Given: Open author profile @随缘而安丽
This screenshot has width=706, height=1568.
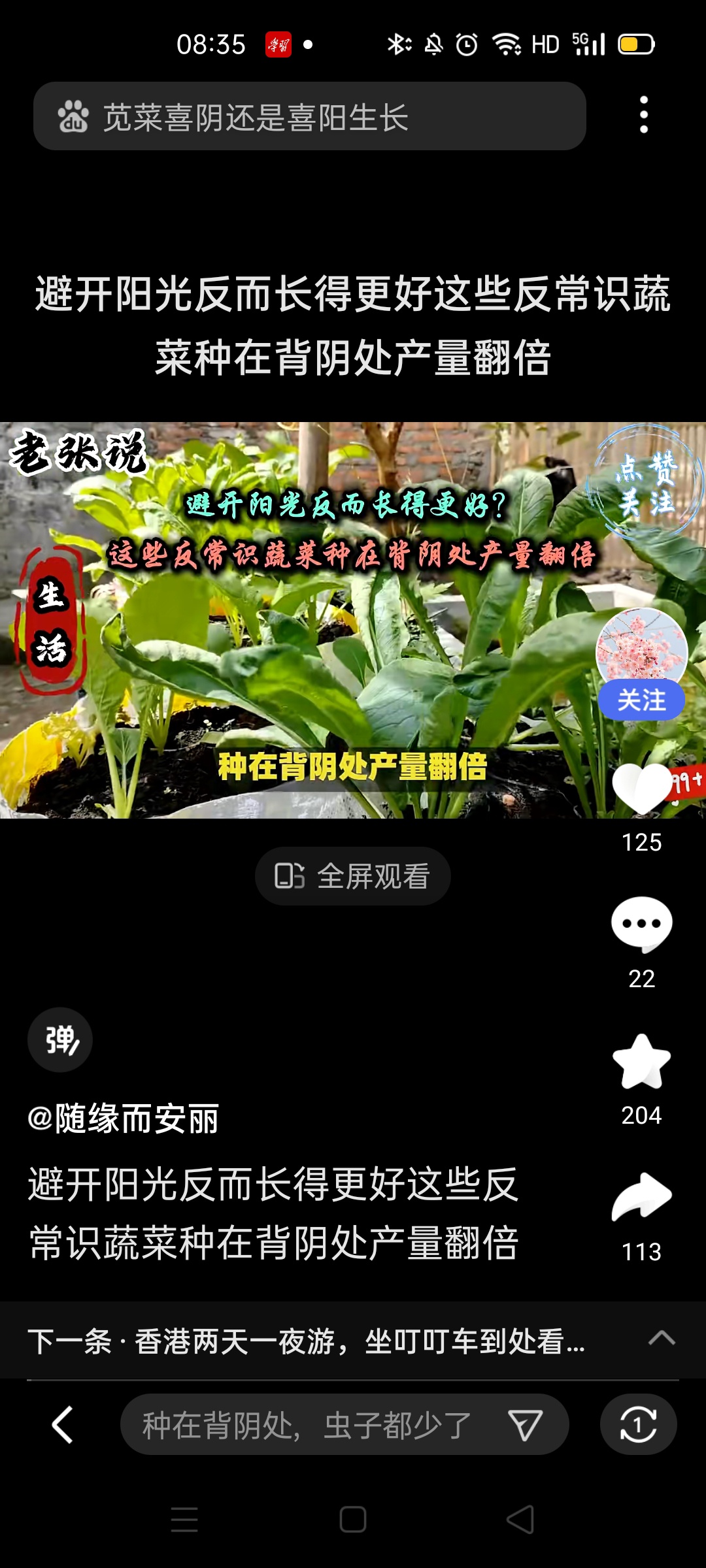Looking at the screenshot, I should [123, 1118].
